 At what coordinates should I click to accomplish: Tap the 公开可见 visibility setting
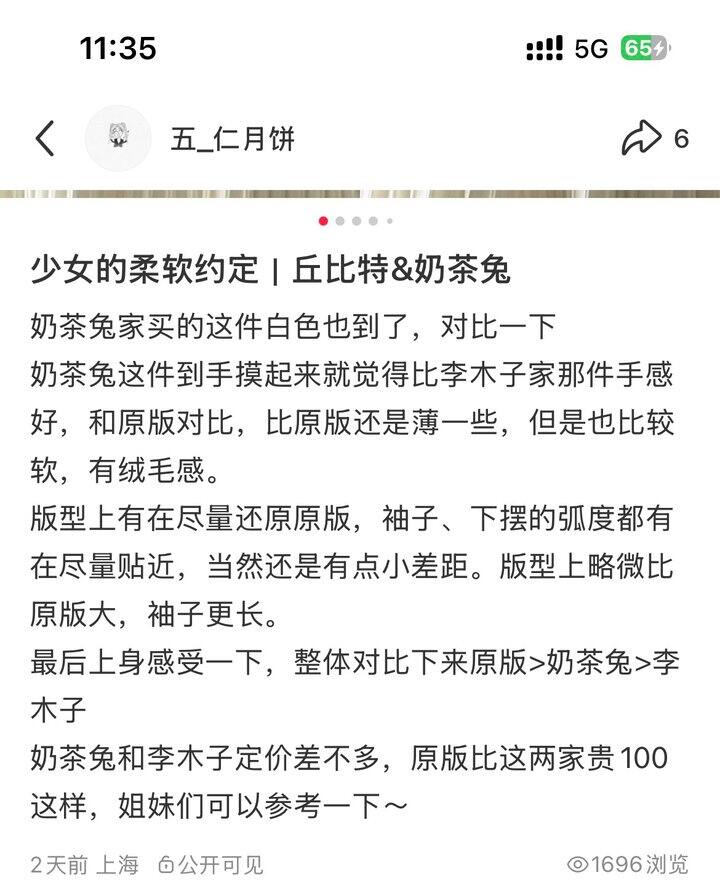pyautogui.click(x=211, y=863)
